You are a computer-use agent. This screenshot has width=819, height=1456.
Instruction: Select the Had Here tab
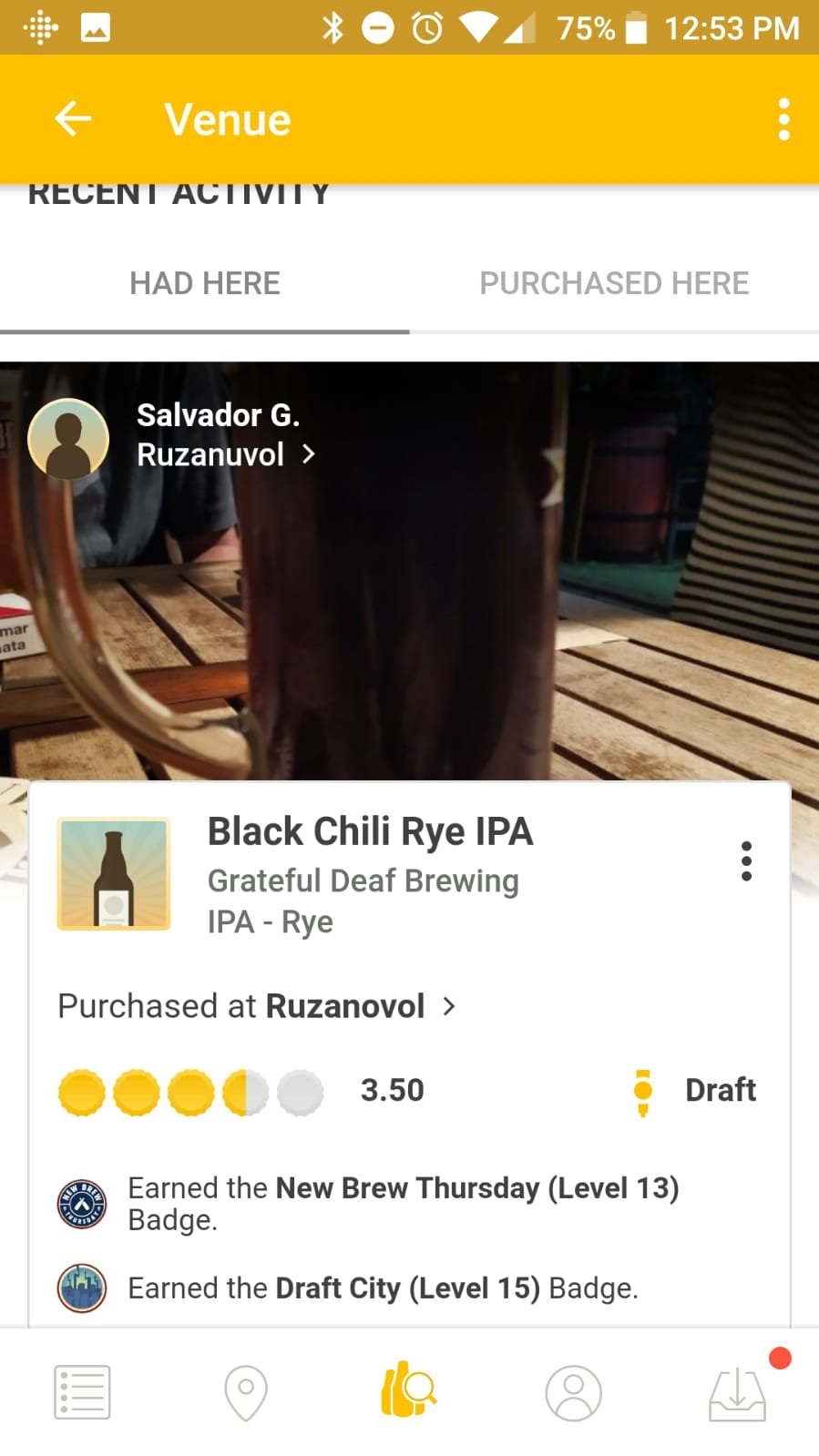205,283
